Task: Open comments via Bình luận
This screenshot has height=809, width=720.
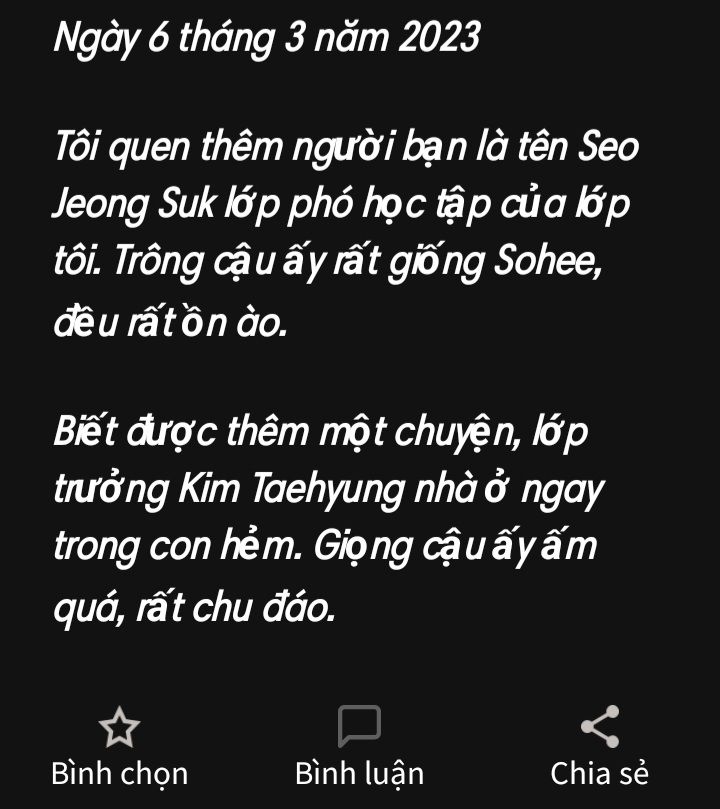Action: (x=359, y=746)
